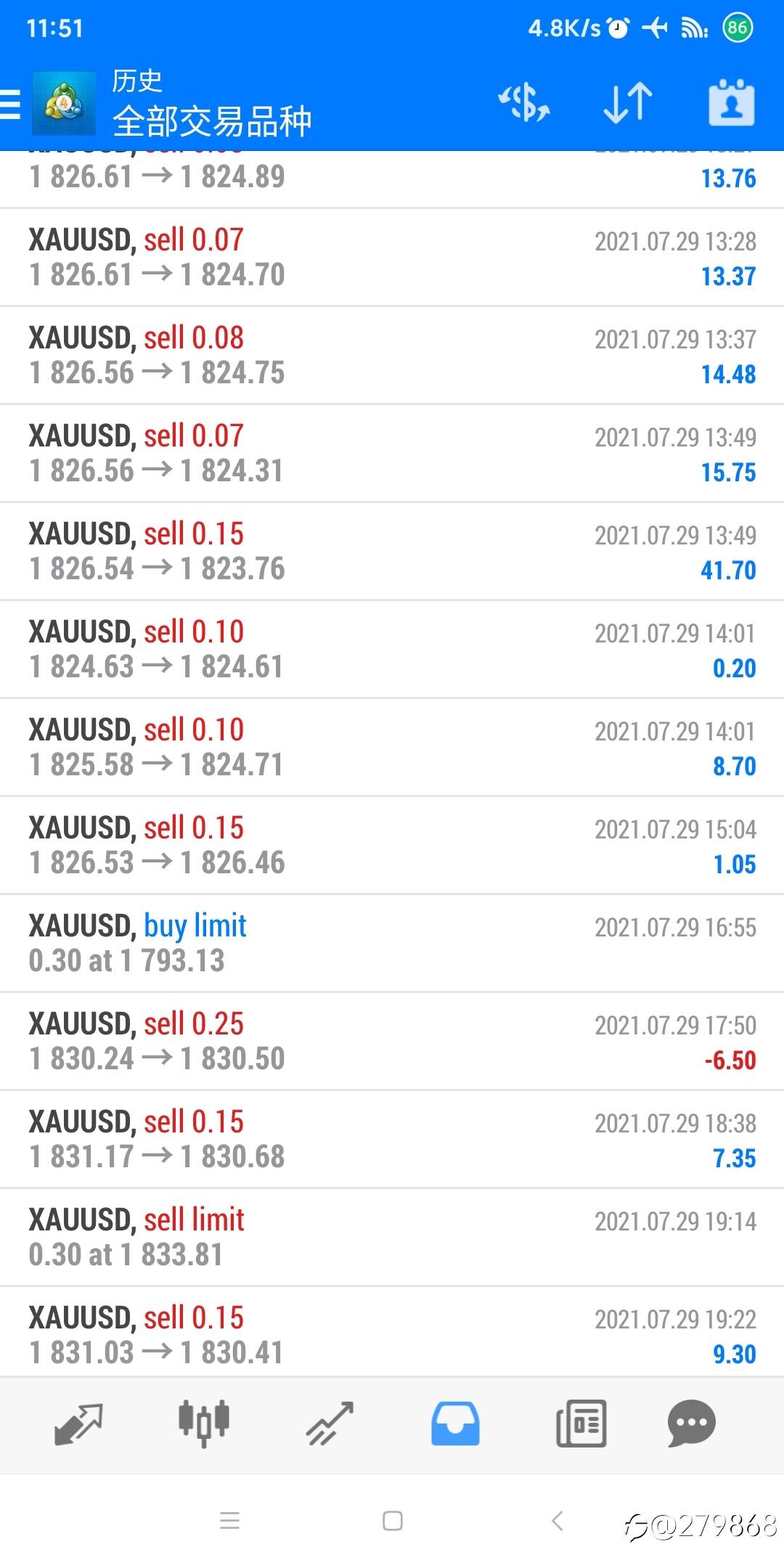Open the calendar date range picker
This screenshot has width=784, height=1568.
tap(731, 102)
